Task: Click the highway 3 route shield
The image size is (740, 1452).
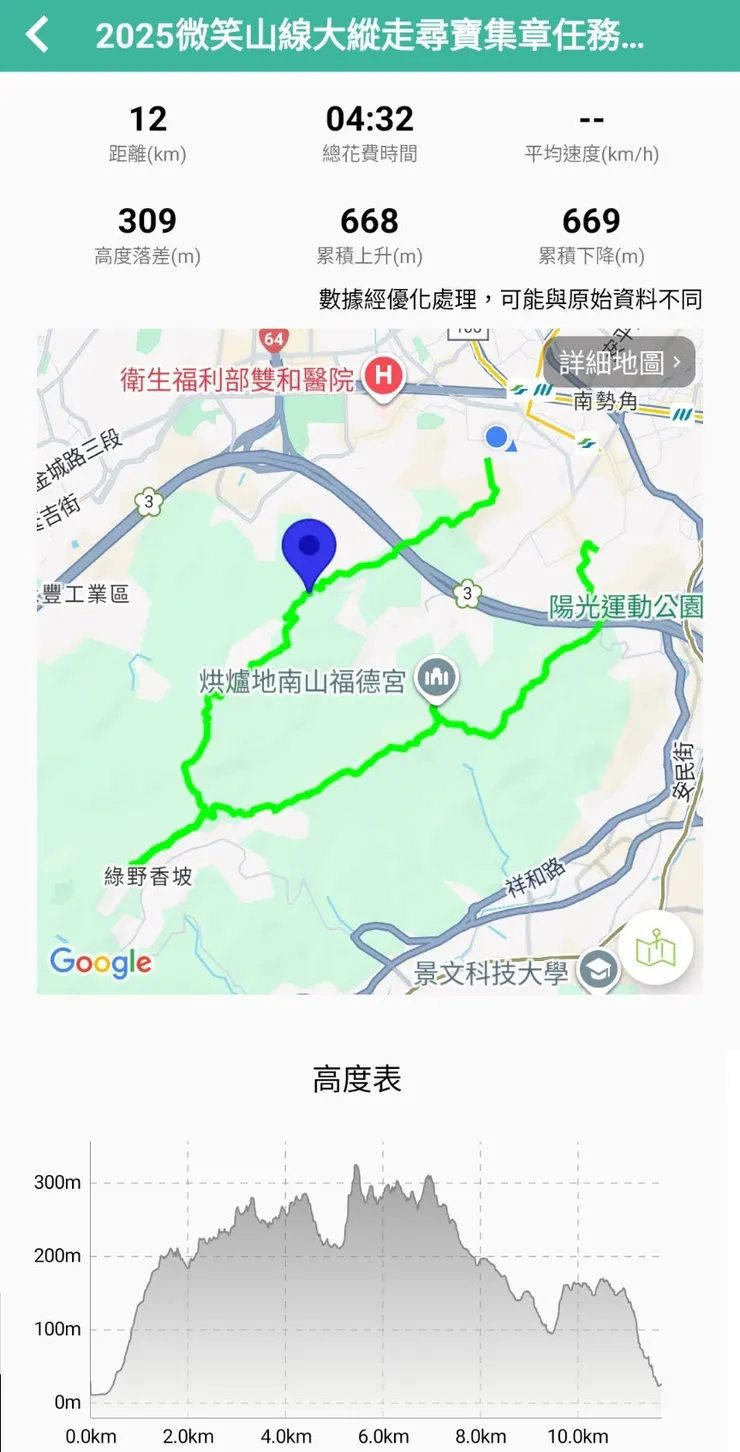Action: pyautogui.click(x=466, y=595)
